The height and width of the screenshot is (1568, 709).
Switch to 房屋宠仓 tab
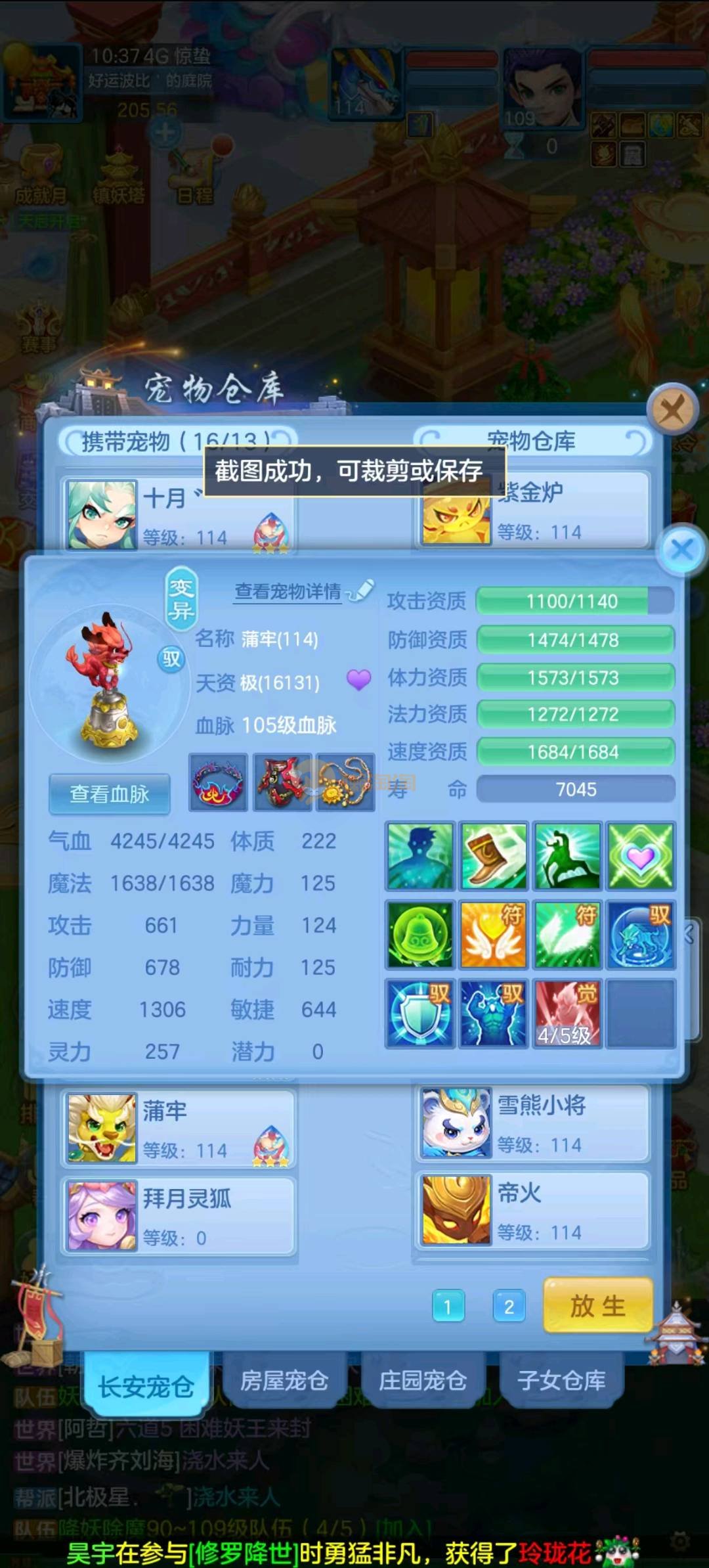tap(284, 1381)
